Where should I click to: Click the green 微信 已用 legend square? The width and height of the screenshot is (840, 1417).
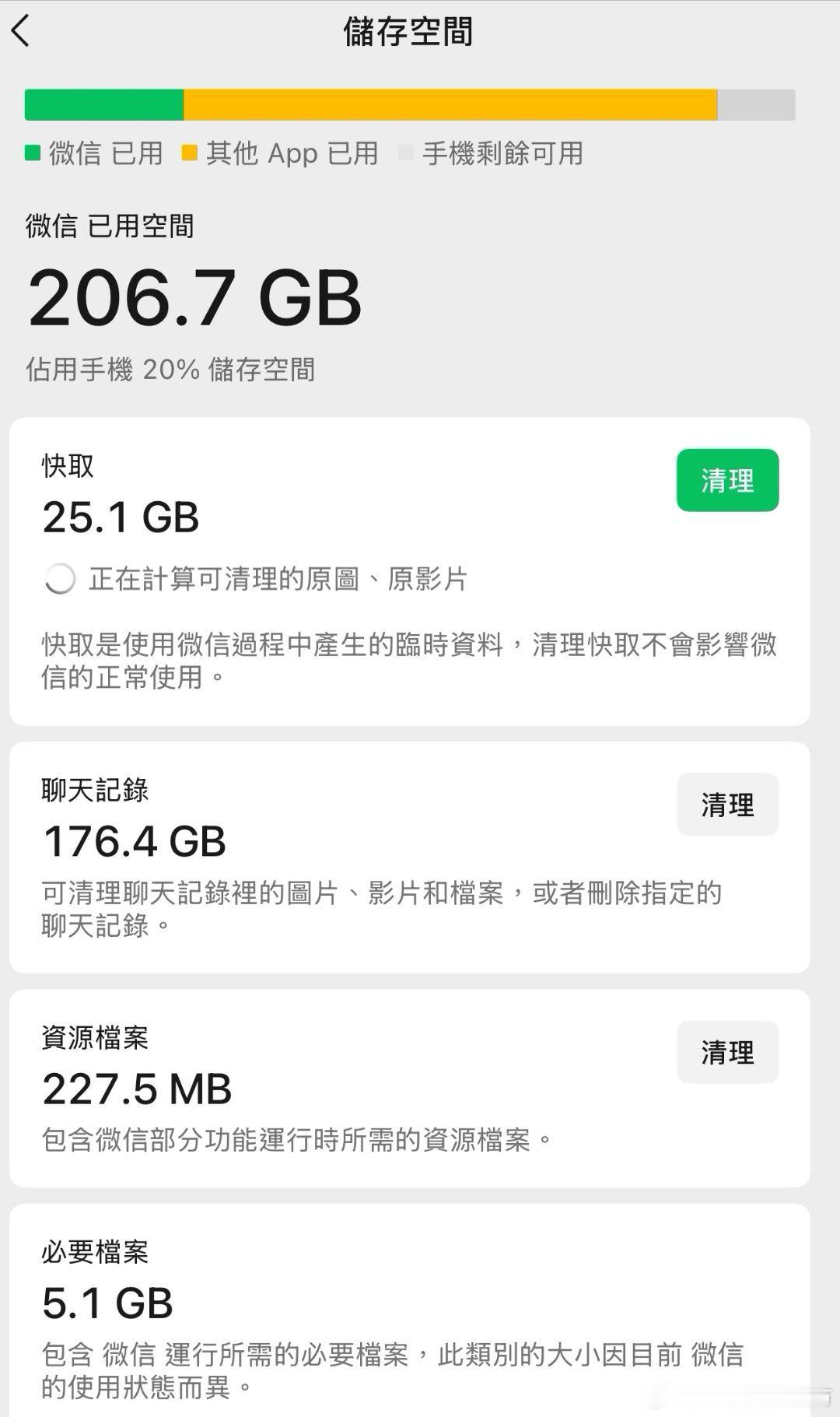click(33, 153)
